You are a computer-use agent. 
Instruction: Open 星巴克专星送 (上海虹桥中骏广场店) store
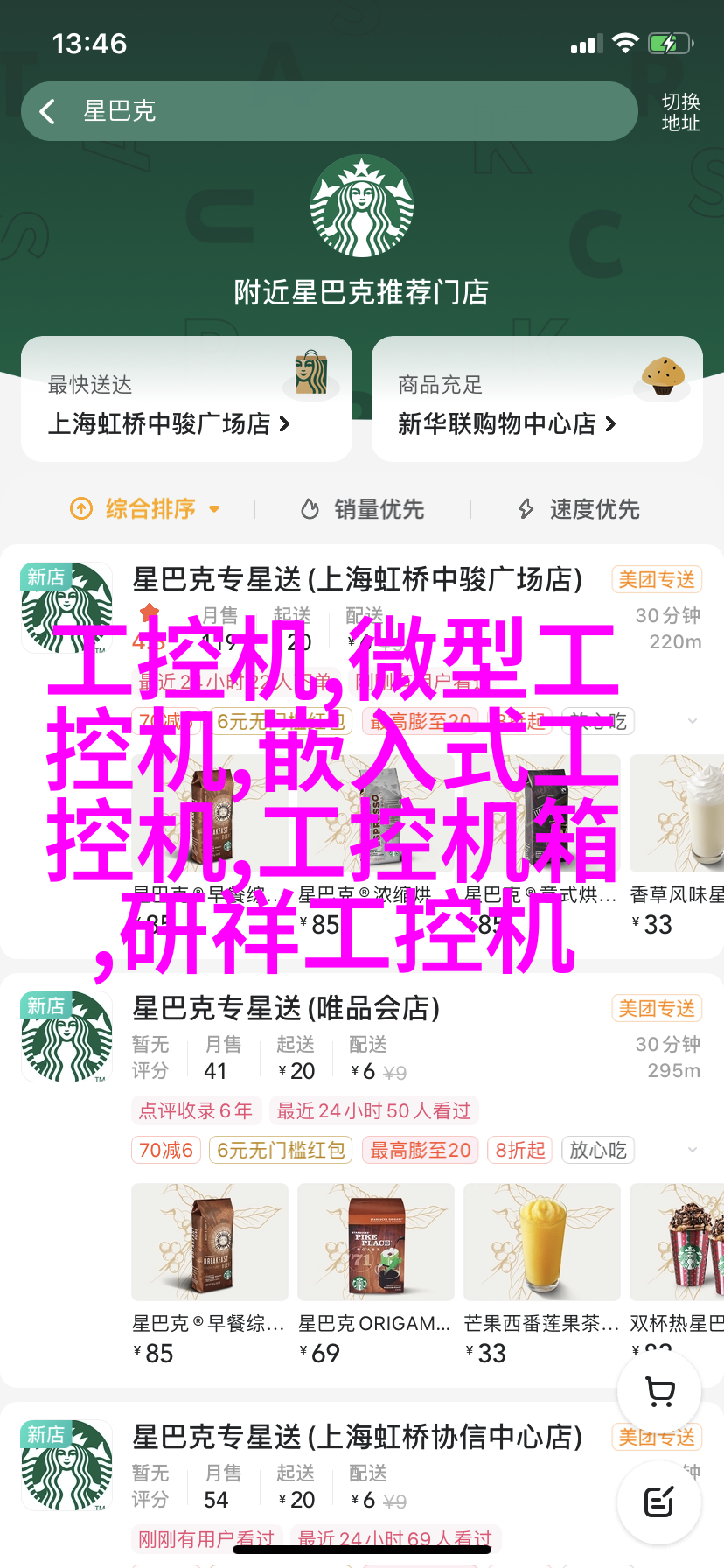point(357,579)
